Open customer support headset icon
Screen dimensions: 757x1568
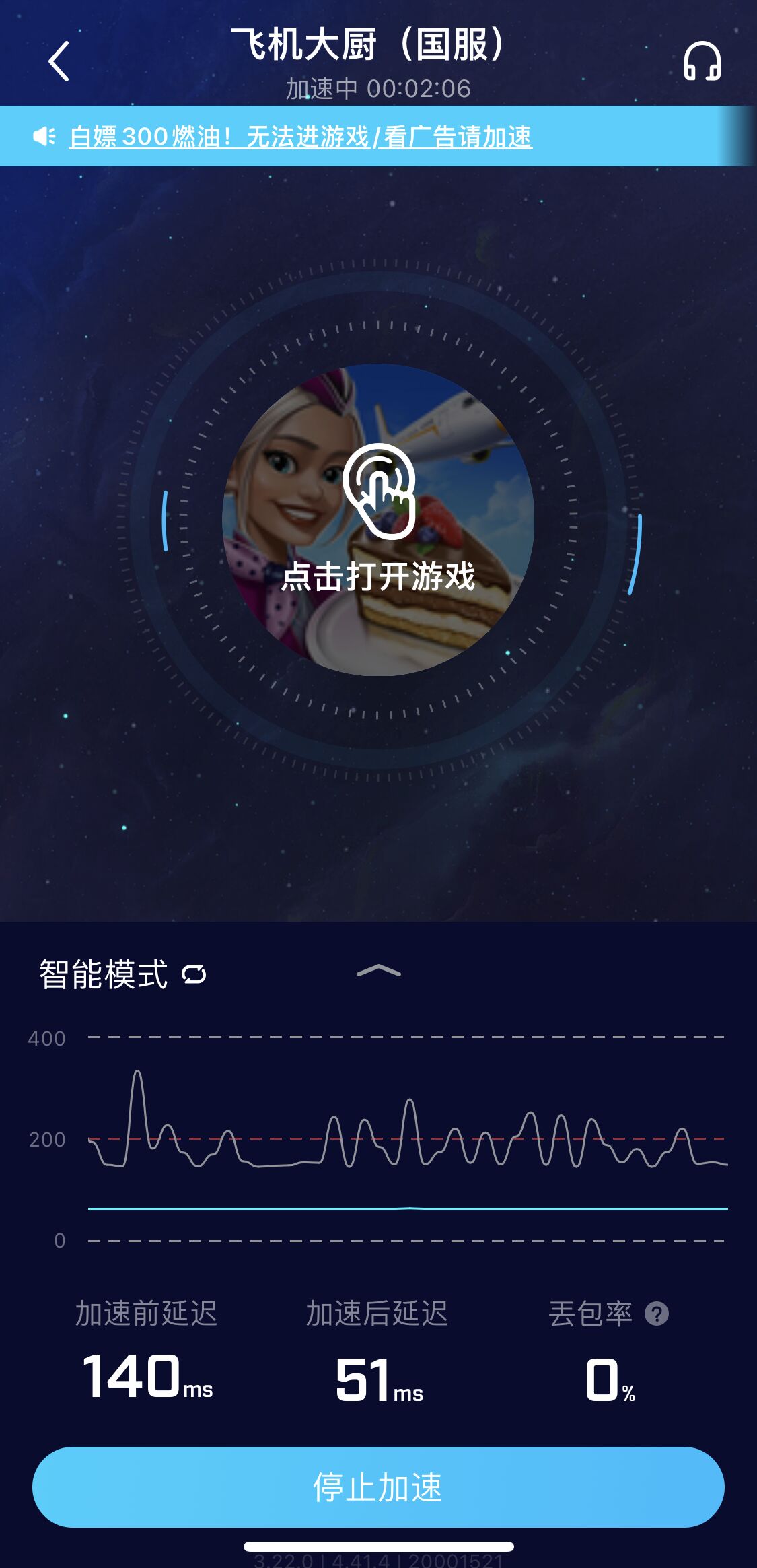point(702,61)
